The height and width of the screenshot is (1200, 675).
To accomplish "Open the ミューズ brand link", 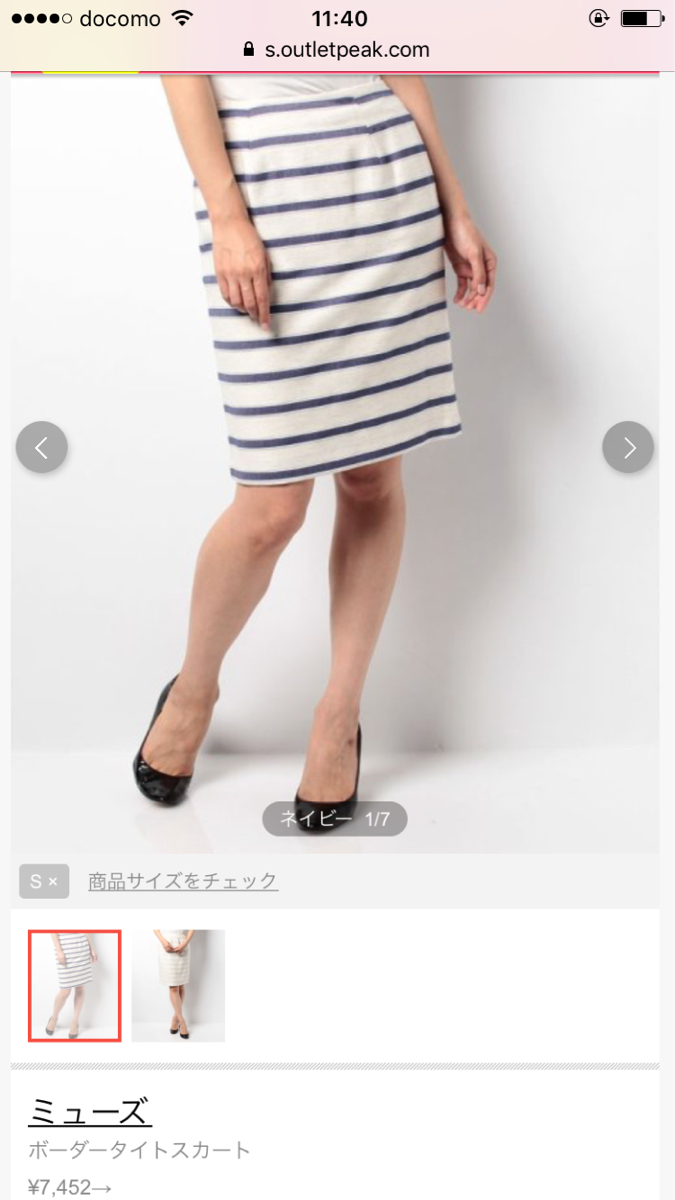I will pos(90,1111).
